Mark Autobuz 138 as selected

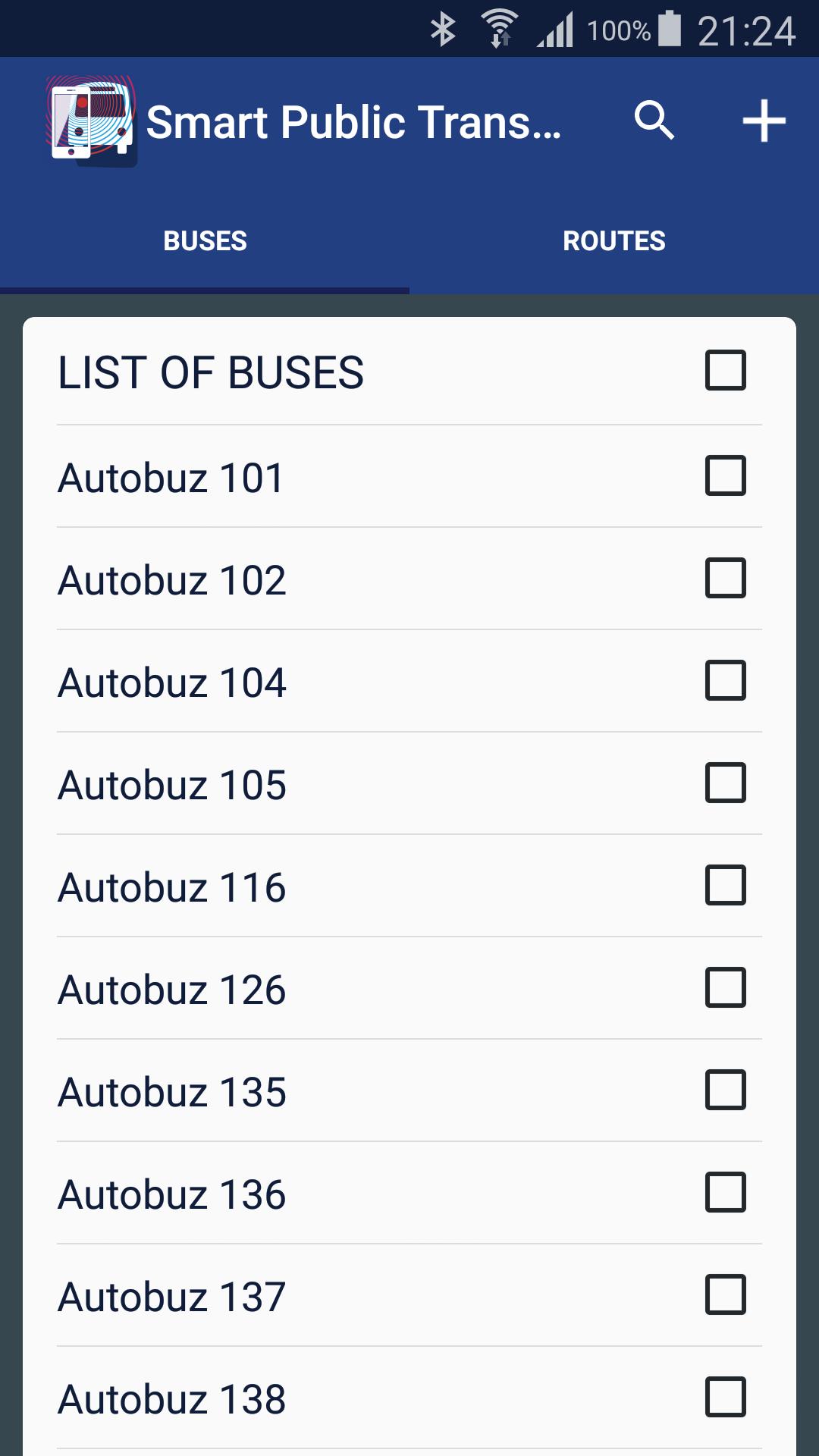tap(726, 1399)
